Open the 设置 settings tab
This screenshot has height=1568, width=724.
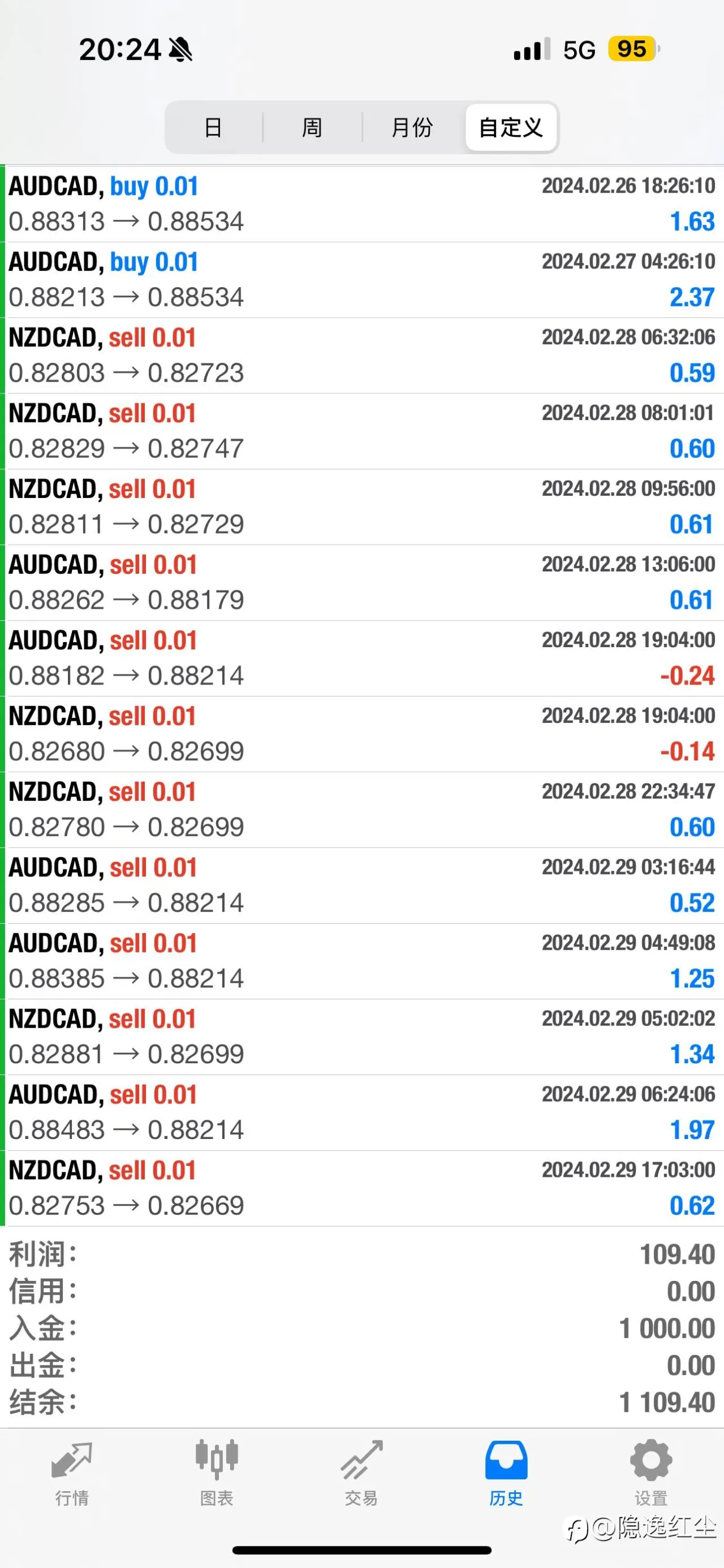click(651, 1473)
